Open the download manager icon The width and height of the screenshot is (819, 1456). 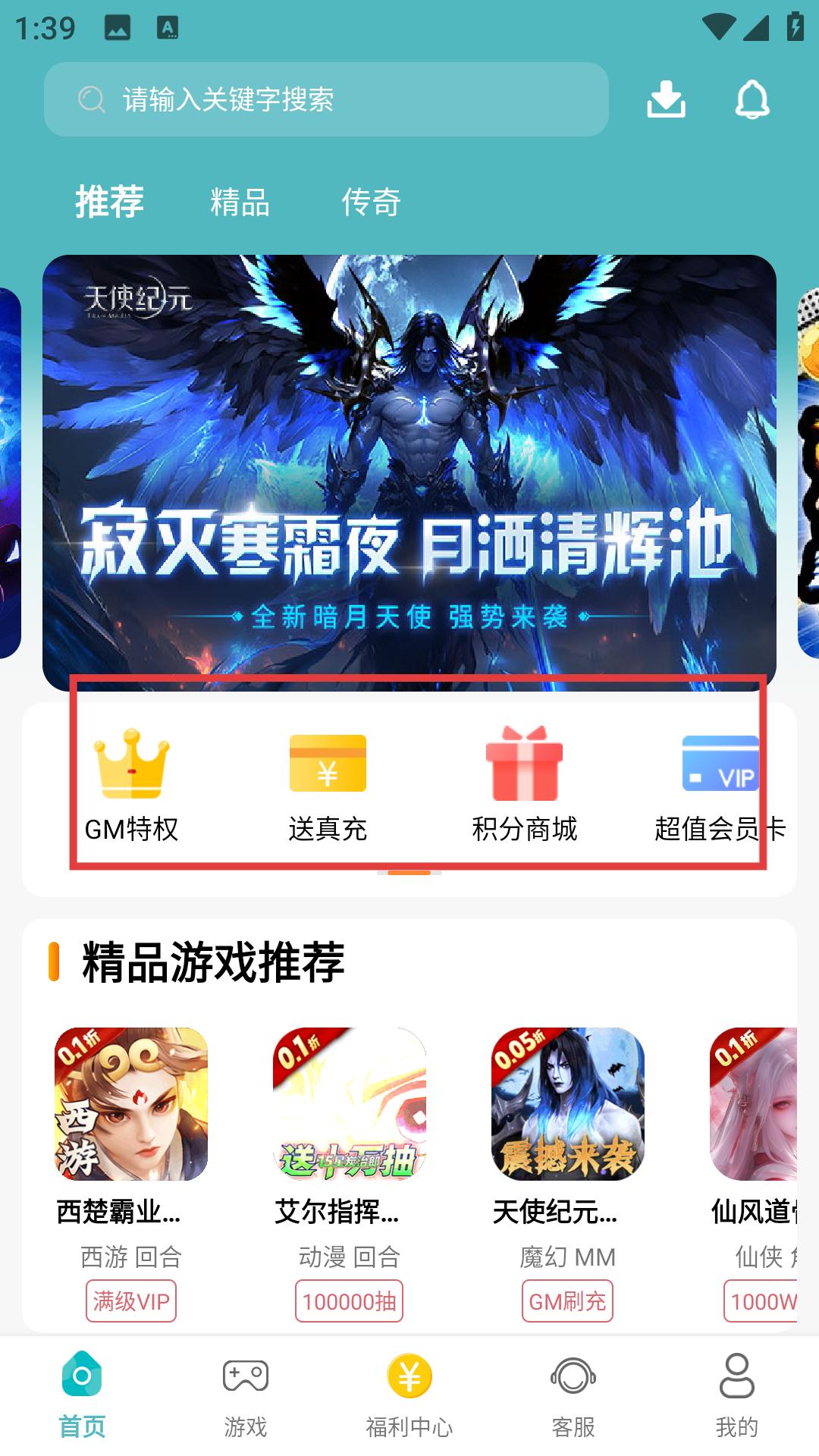click(x=666, y=99)
